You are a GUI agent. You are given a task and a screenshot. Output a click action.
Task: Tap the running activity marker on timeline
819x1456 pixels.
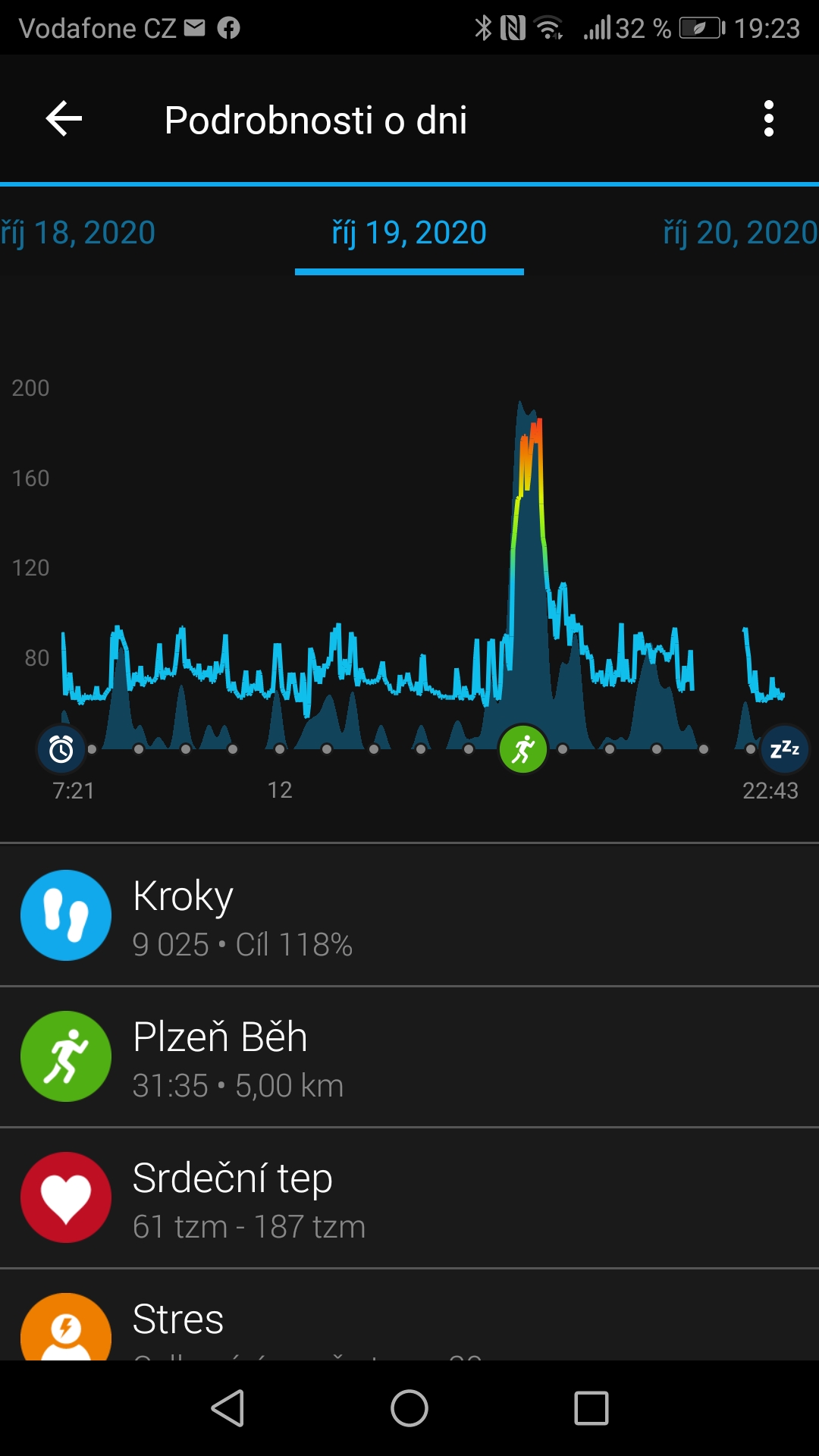[523, 749]
